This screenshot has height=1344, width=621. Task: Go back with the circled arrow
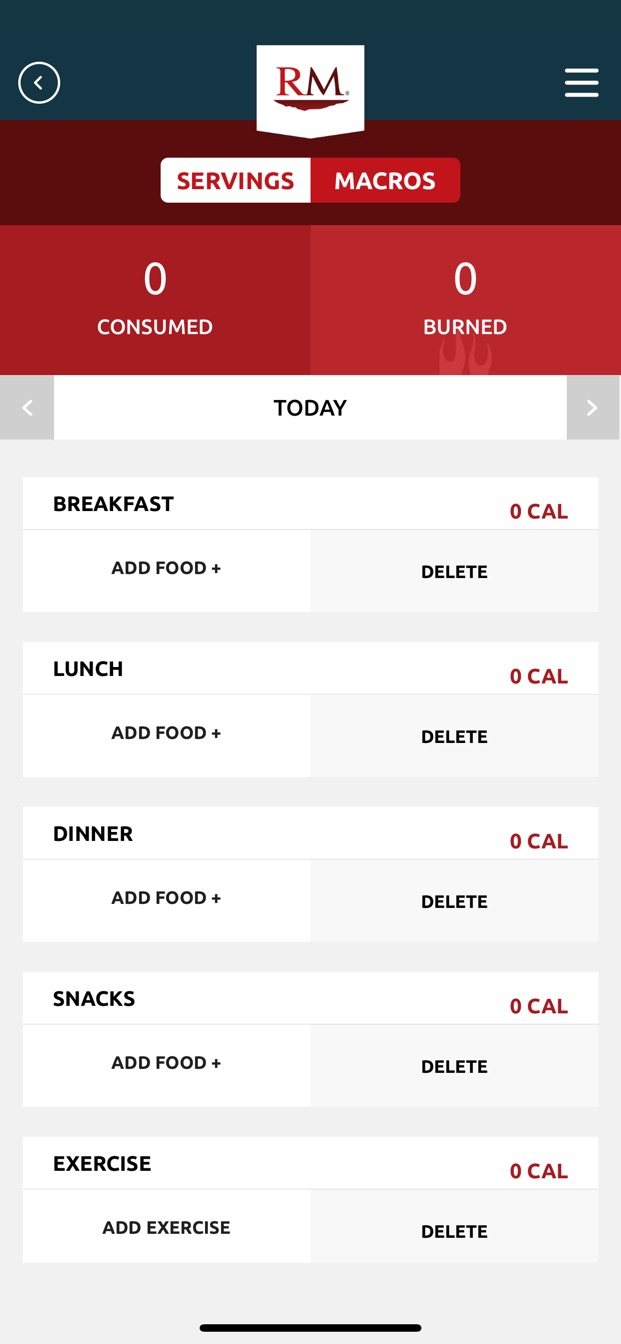[x=39, y=82]
